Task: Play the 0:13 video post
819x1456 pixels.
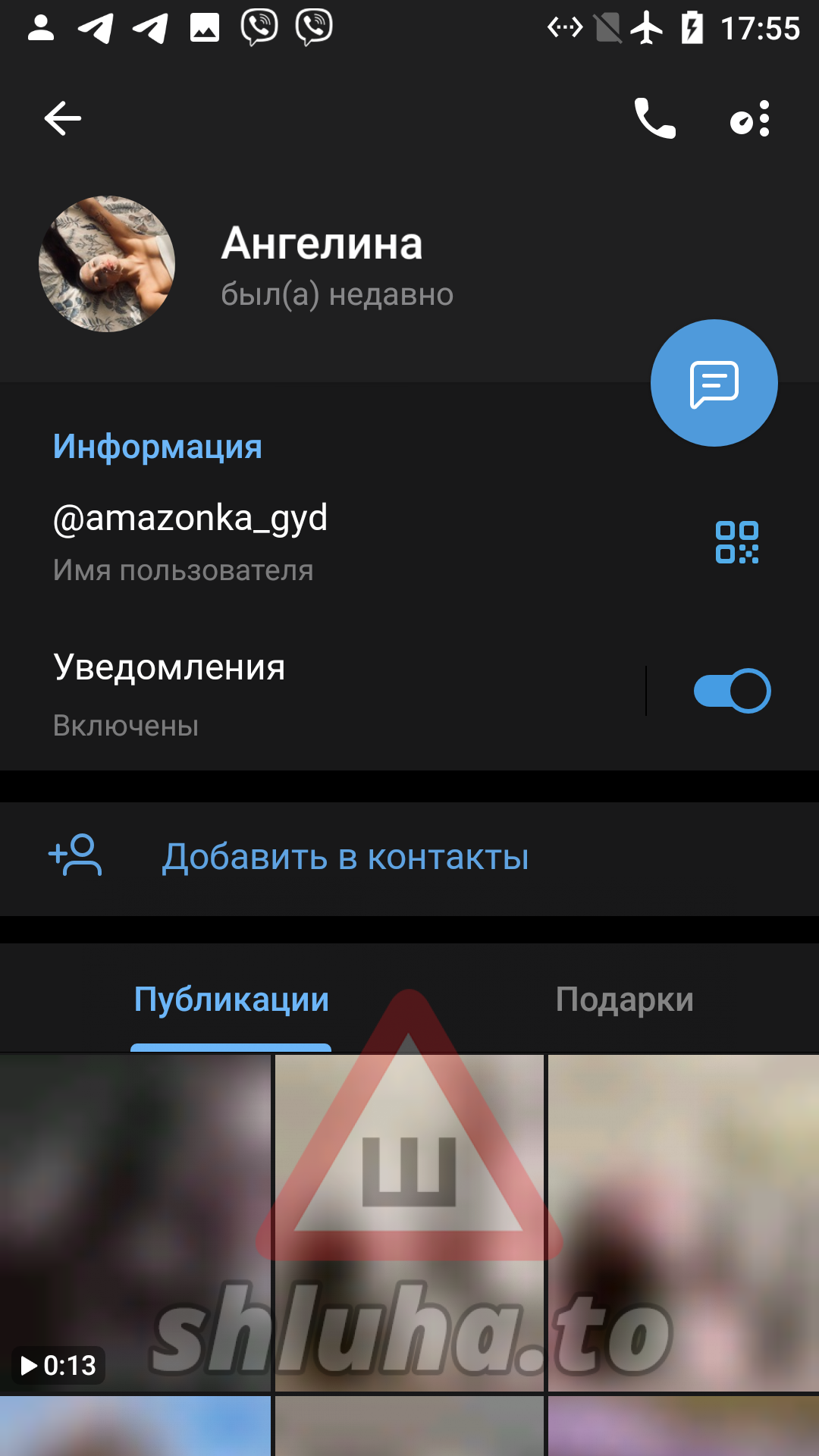Action: [135, 1222]
